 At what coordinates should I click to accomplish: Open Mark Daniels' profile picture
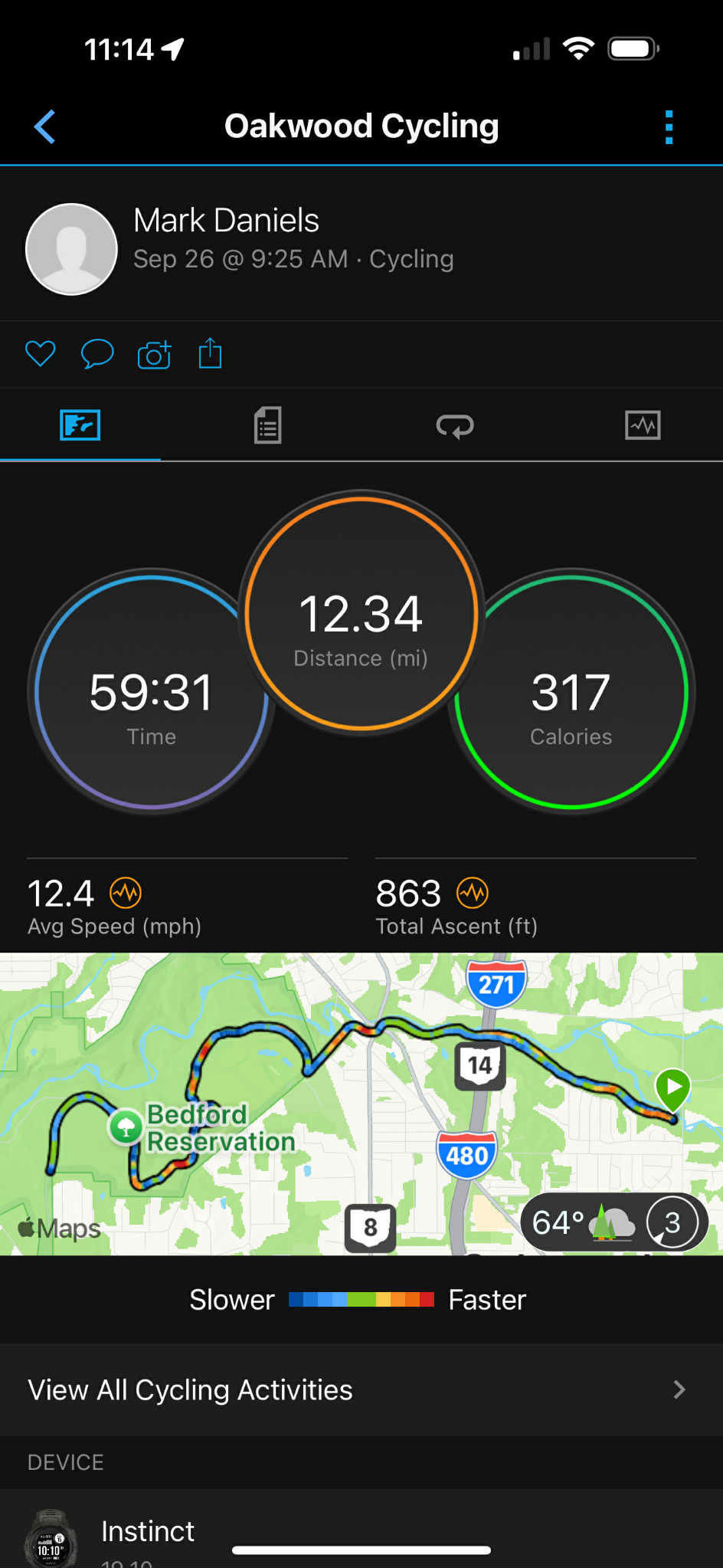(71, 249)
